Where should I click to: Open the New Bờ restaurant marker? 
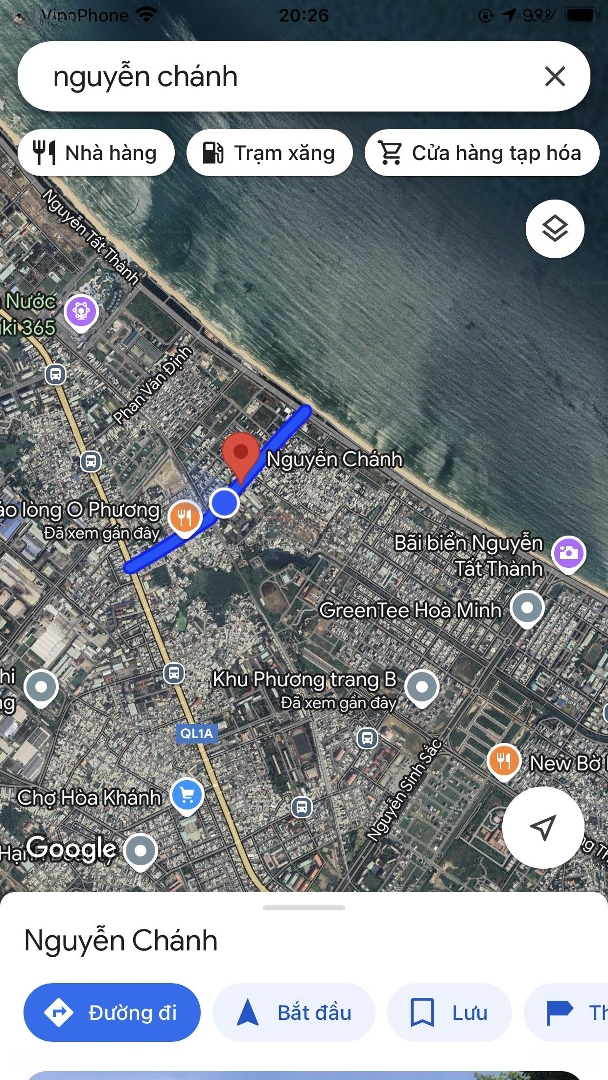pyautogui.click(x=504, y=762)
